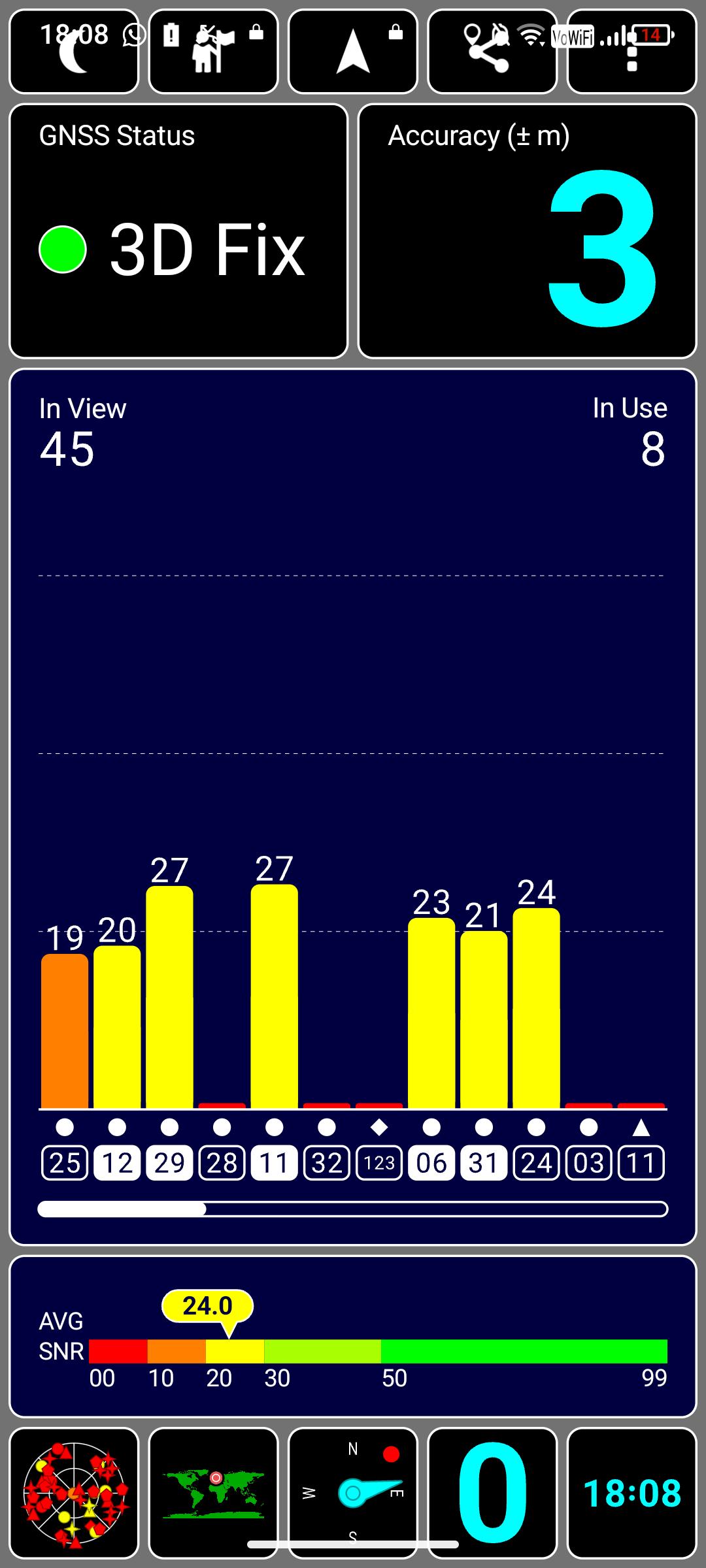
Task: Switch to the satellite sky view screen
Action: (x=74, y=1493)
